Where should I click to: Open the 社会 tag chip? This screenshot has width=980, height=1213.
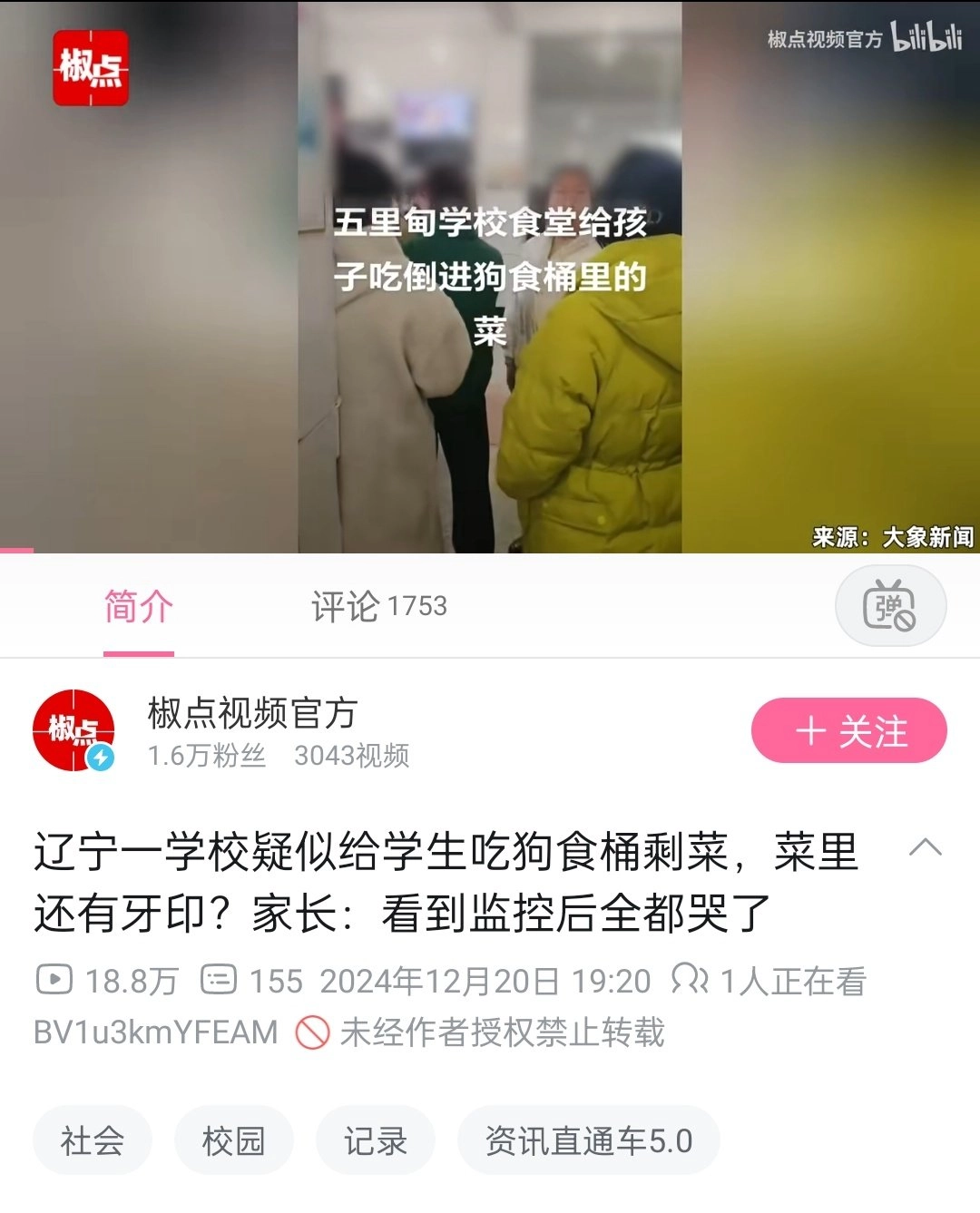93,1140
